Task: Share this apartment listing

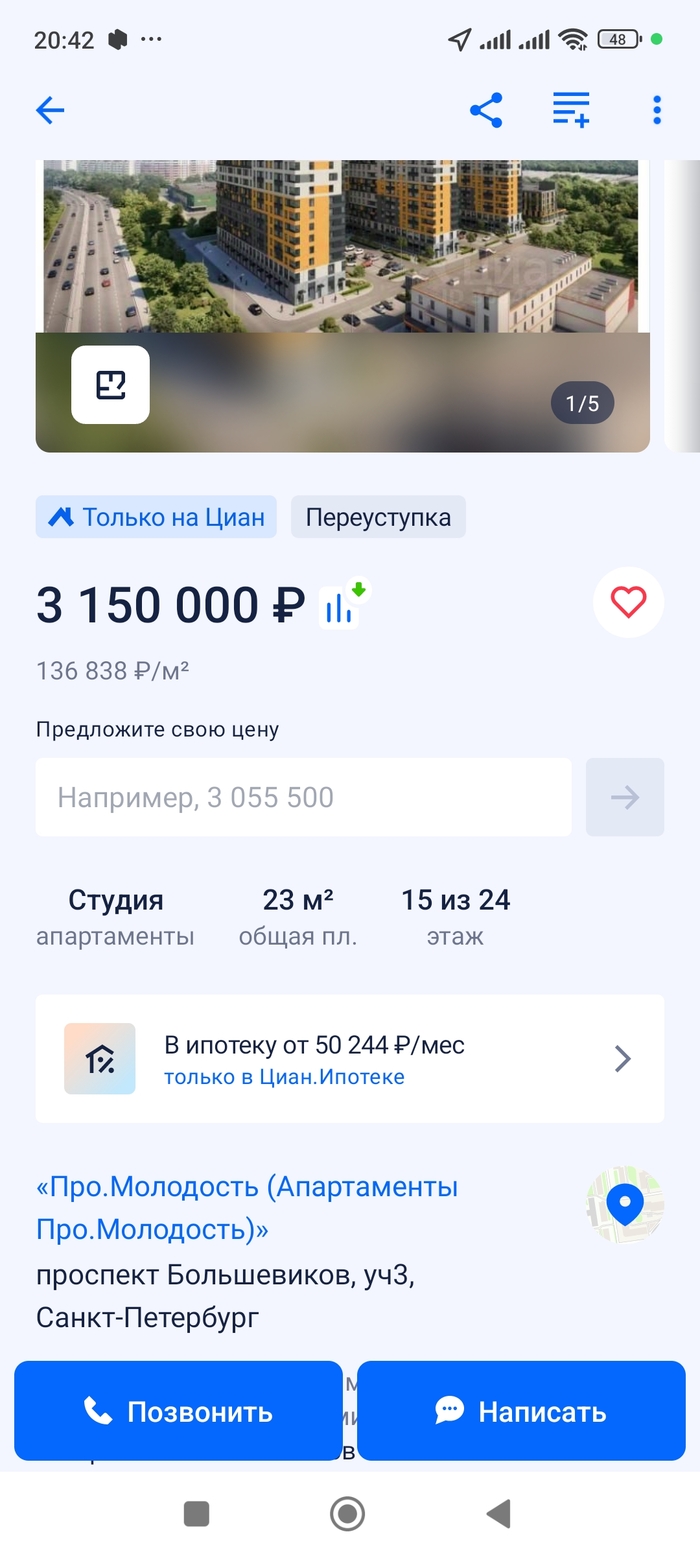Action: coord(486,110)
